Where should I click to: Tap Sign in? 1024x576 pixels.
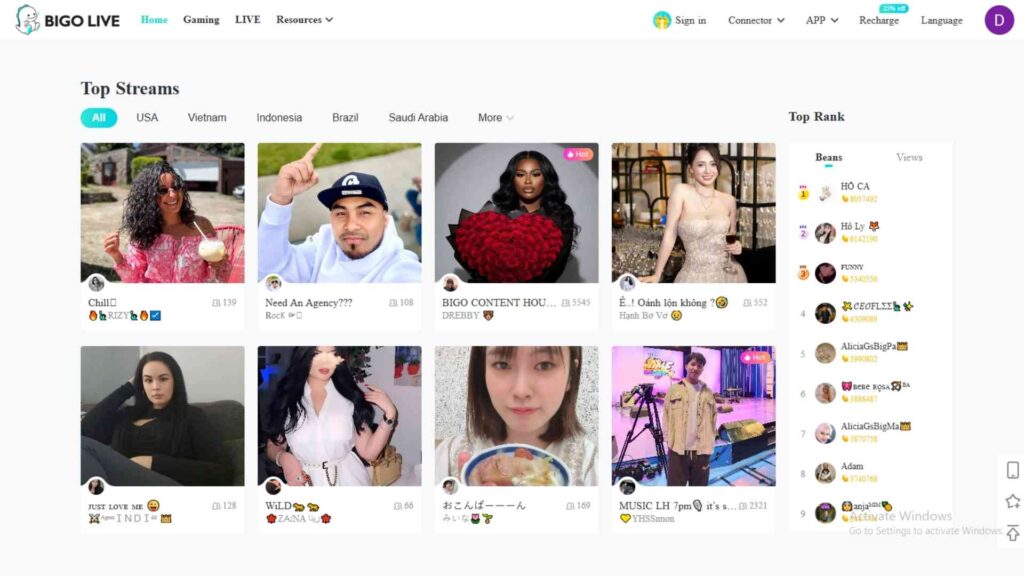[x=680, y=20]
